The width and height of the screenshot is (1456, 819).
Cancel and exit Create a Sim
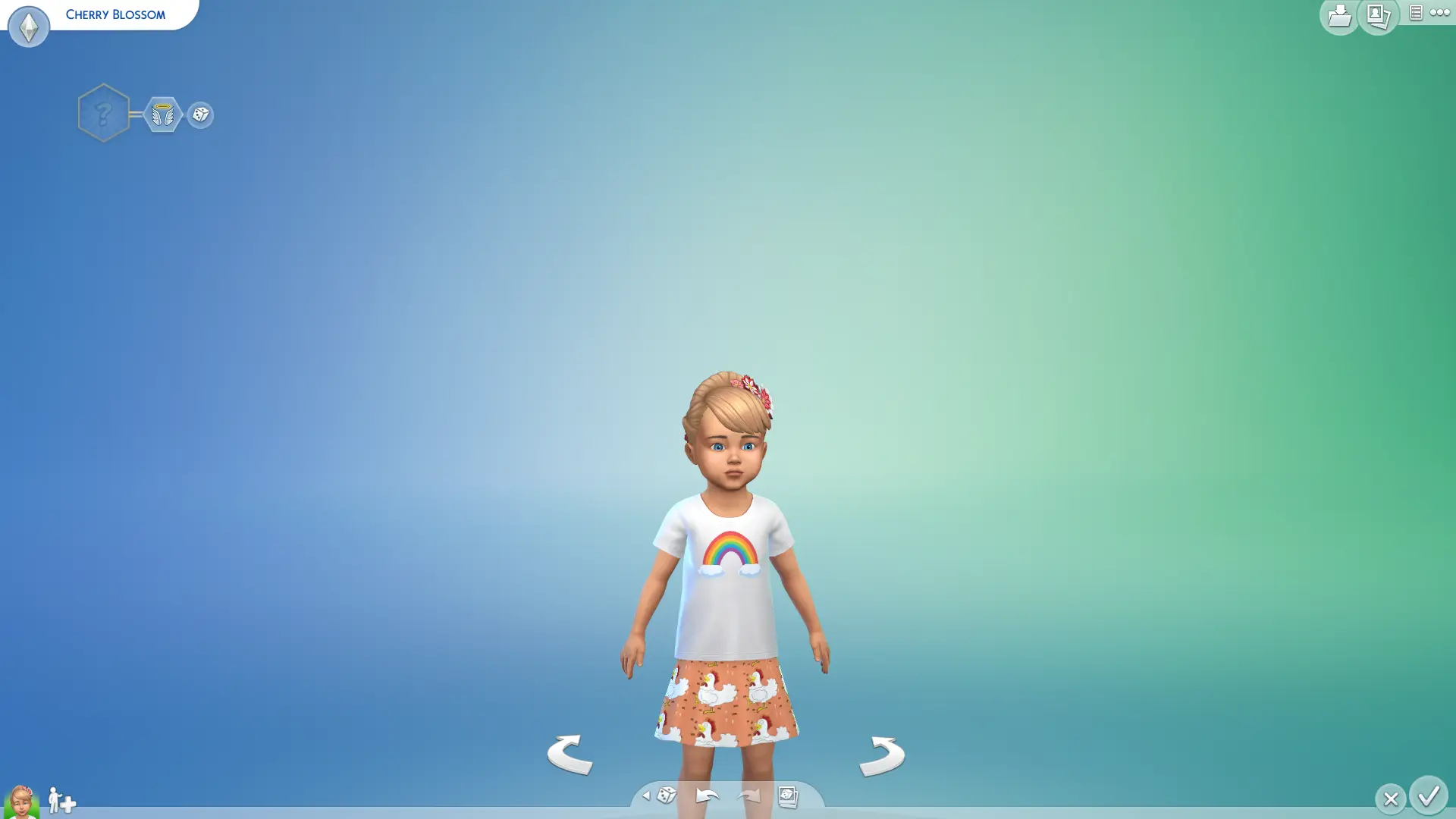(1391, 799)
